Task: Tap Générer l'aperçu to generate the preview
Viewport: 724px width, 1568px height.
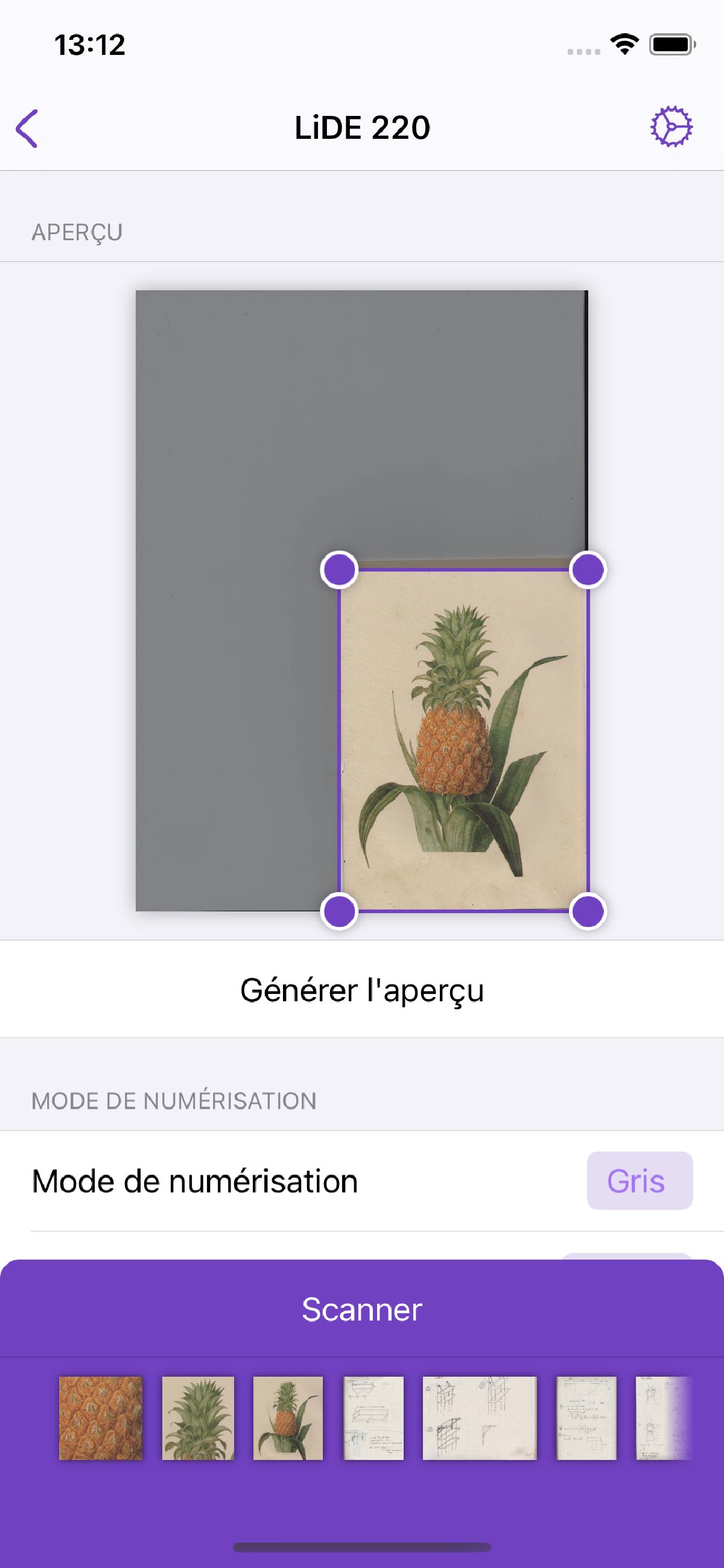Action: (x=362, y=990)
